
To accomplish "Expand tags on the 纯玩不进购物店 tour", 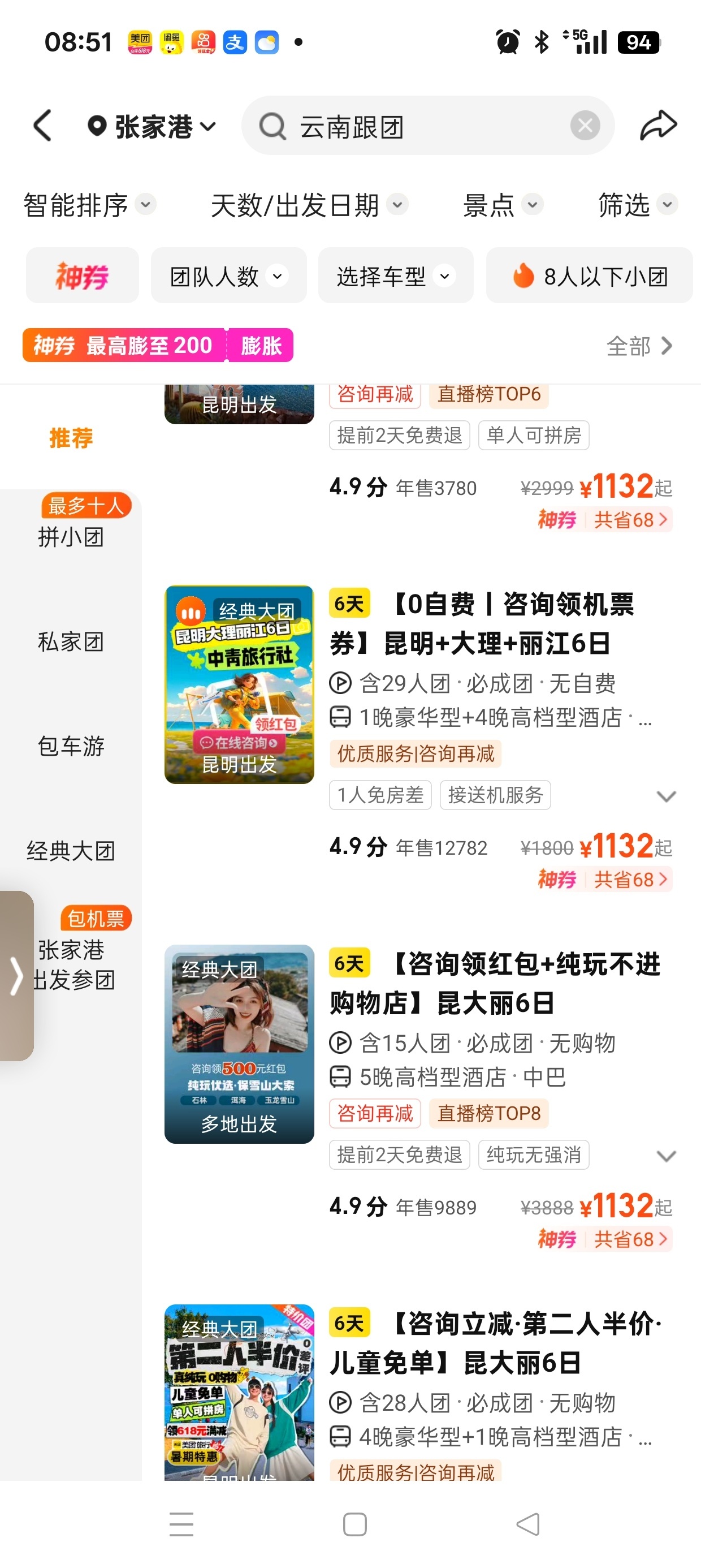I will click(667, 1155).
